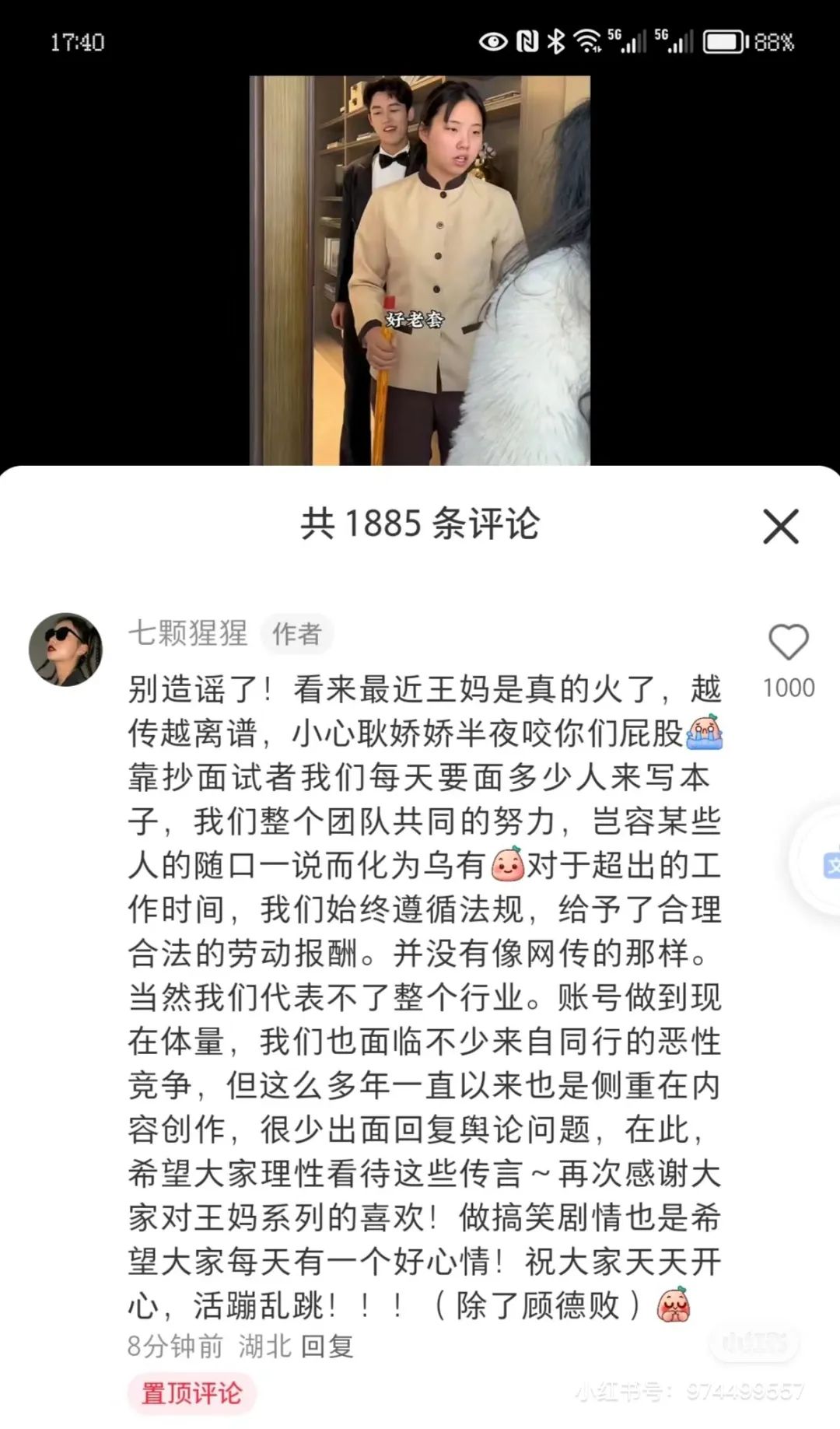Close the comments panel
840x1429 pixels.
coord(781,527)
